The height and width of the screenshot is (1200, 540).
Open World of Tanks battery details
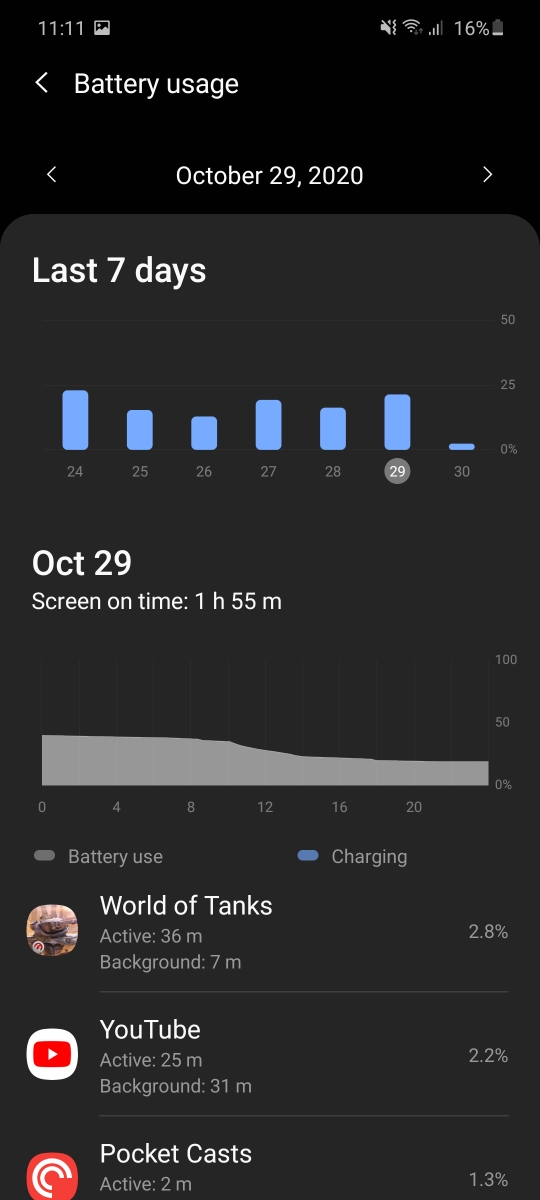pyautogui.click(x=270, y=931)
